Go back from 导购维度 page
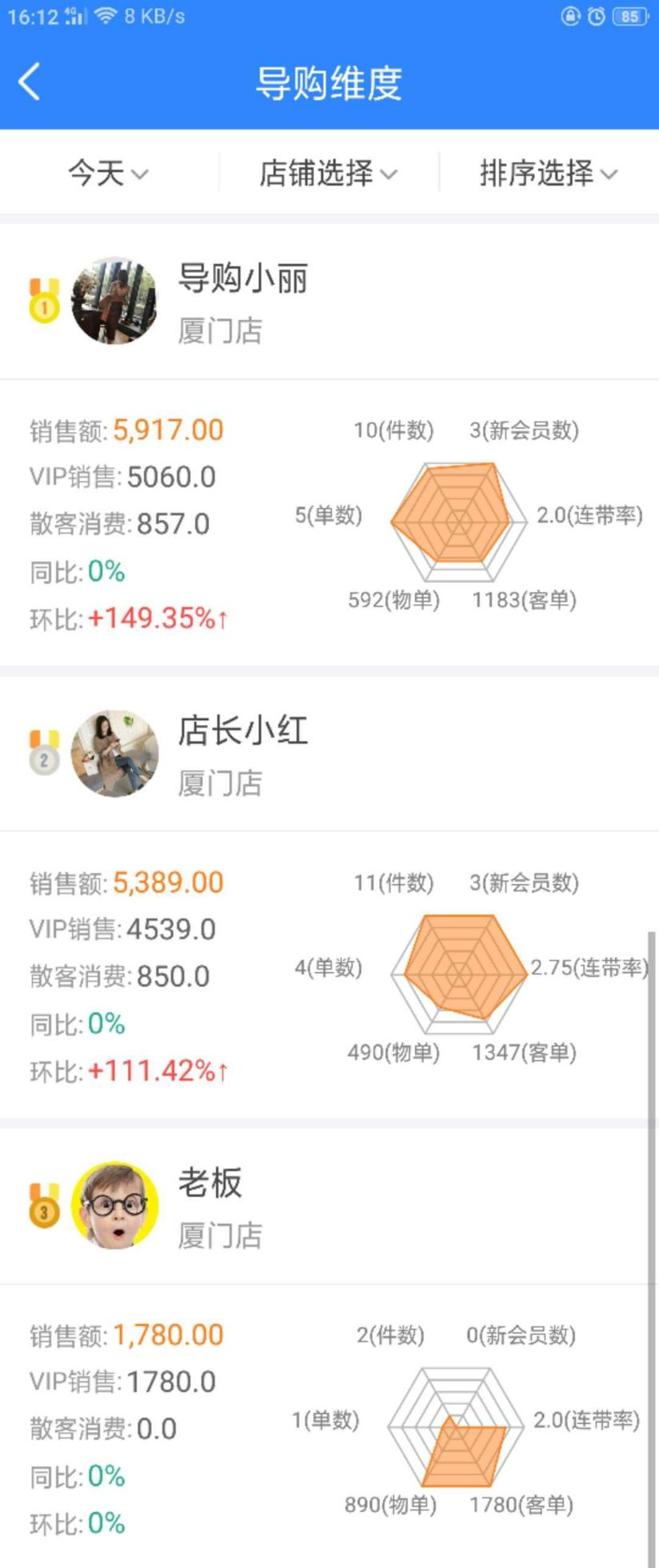This screenshot has width=659, height=1568. point(30,82)
